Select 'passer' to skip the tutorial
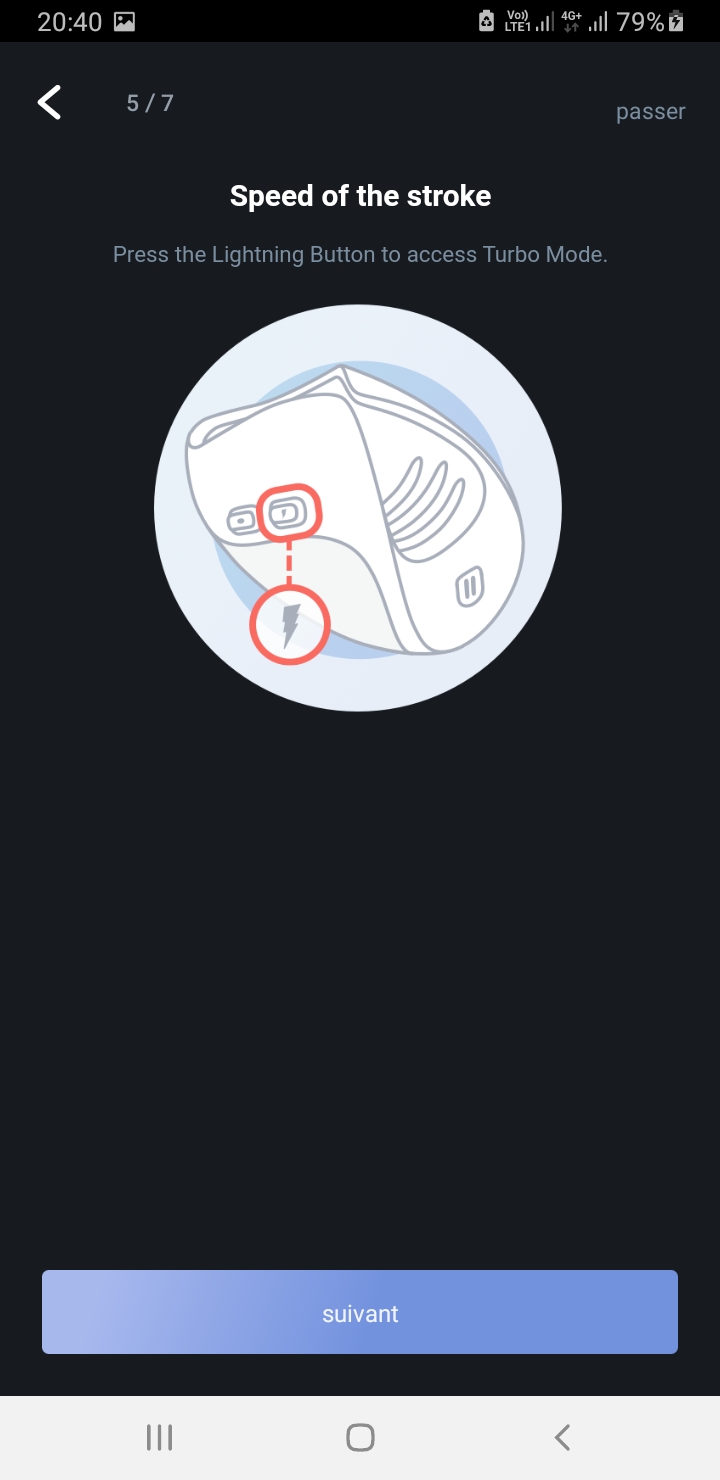Image resolution: width=720 pixels, height=1480 pixels. (x=650, y=111)
